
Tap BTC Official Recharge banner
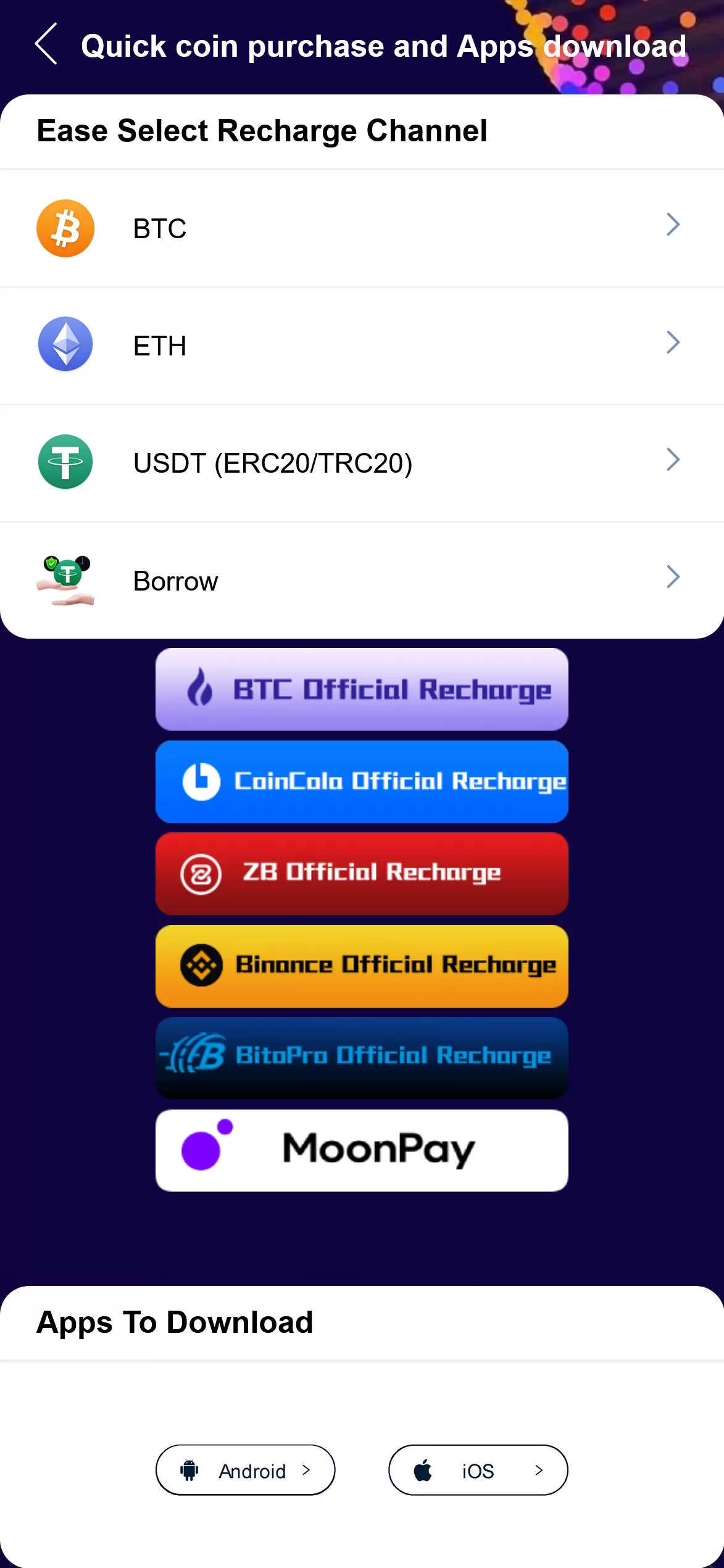coord(362,689)
